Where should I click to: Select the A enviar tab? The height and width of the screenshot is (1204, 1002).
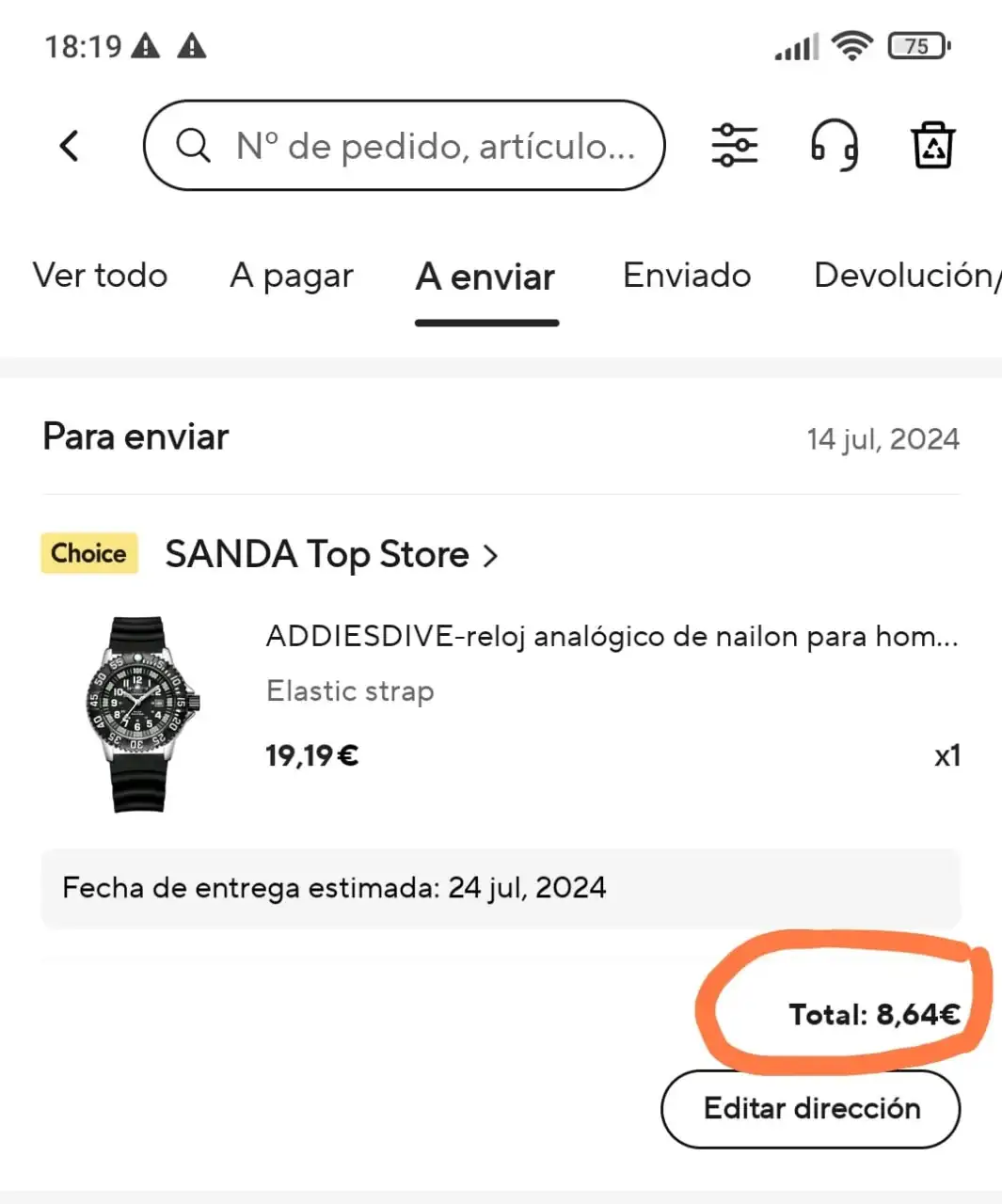485,277
